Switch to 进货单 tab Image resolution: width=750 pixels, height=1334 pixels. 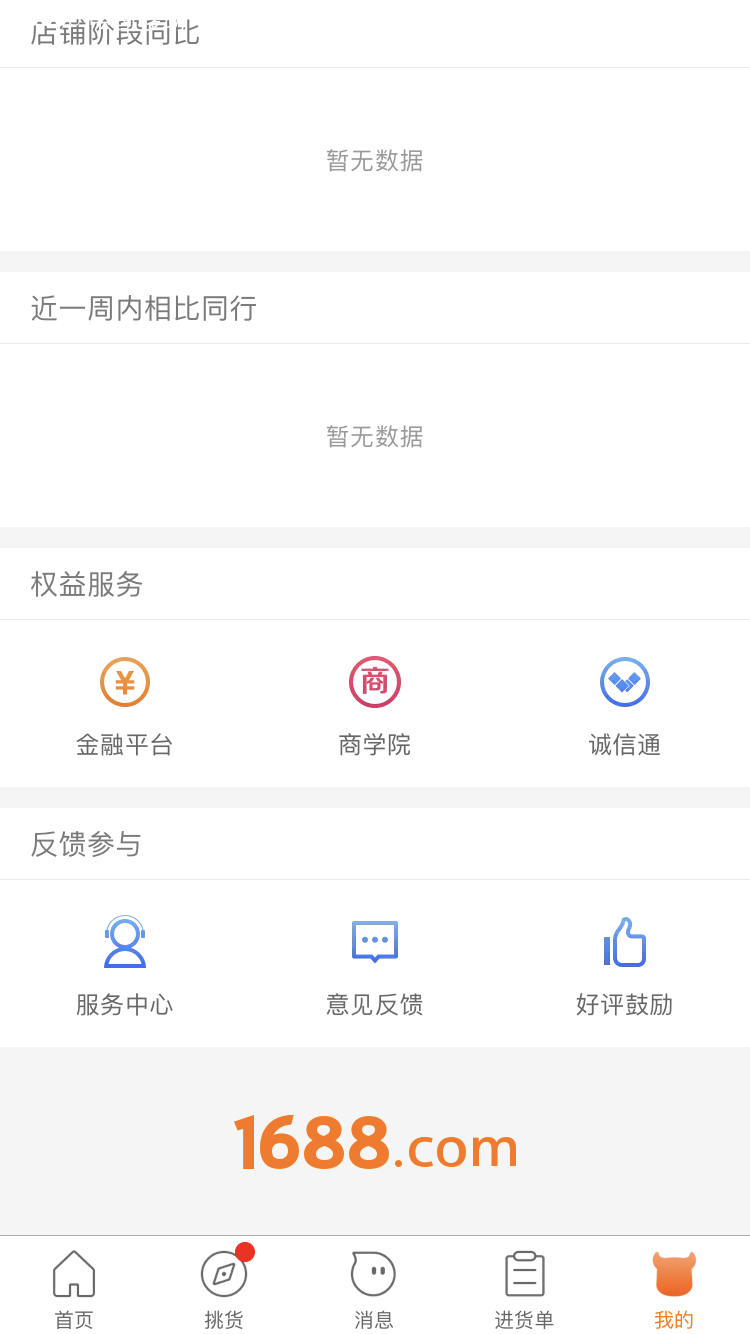point(524,1290)
